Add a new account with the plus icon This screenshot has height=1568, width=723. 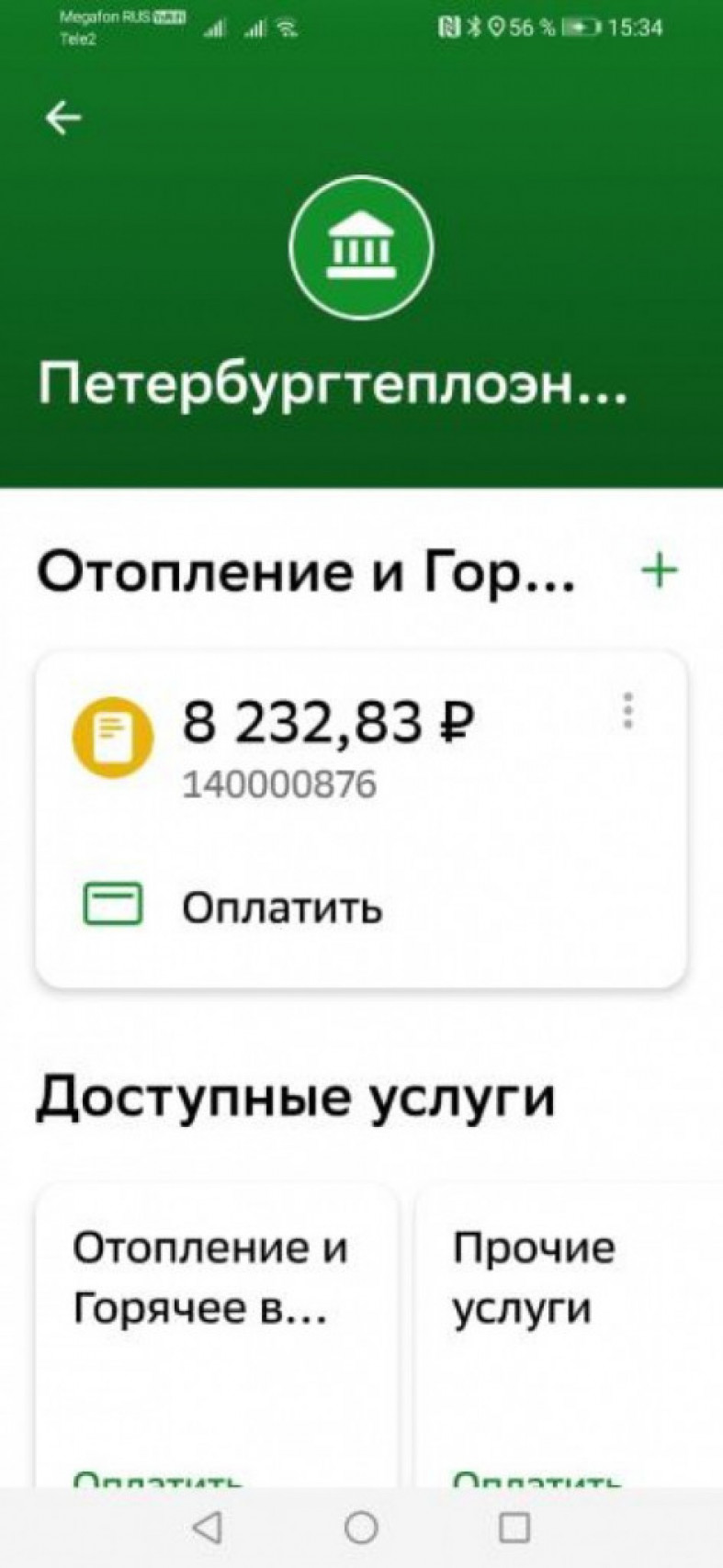point(659,571)
